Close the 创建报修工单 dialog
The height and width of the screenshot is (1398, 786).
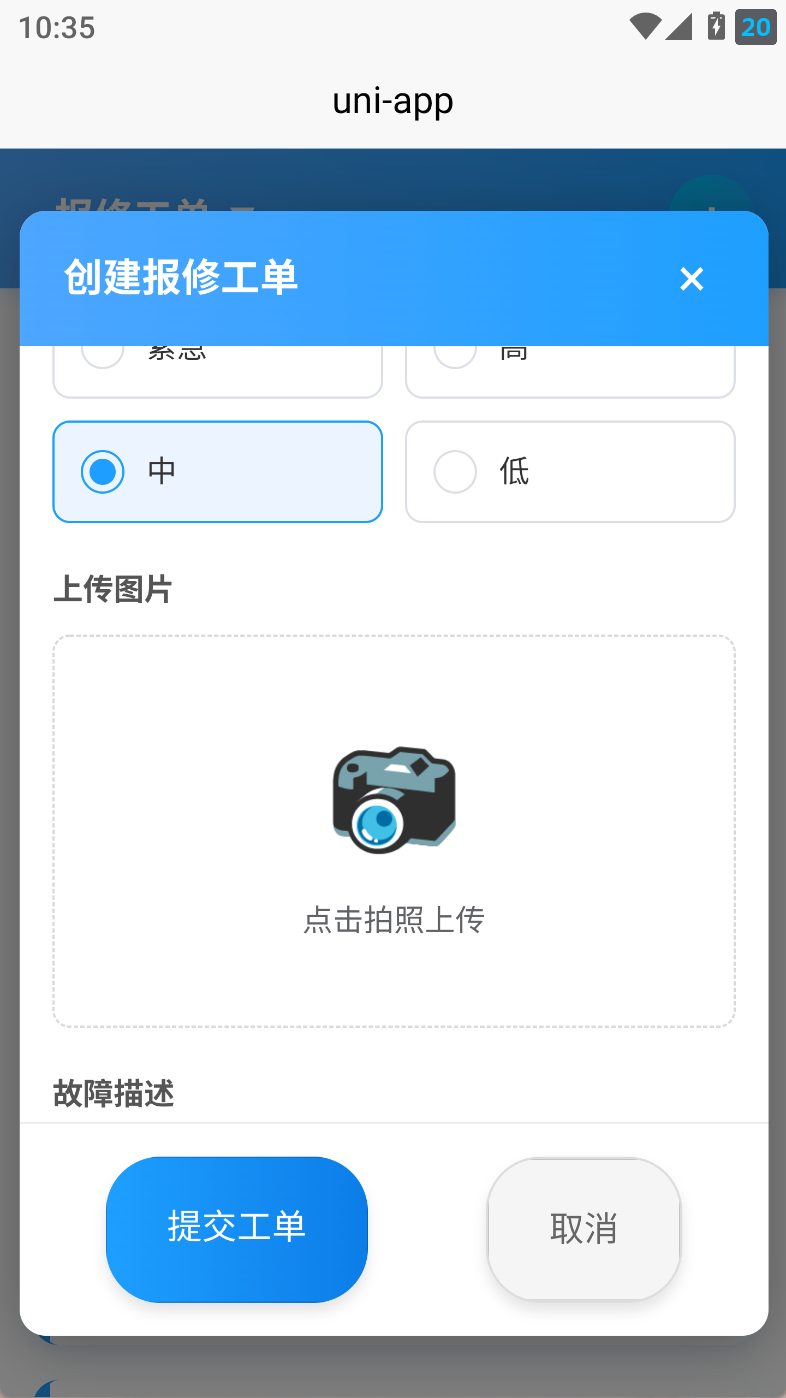(691, 279)
